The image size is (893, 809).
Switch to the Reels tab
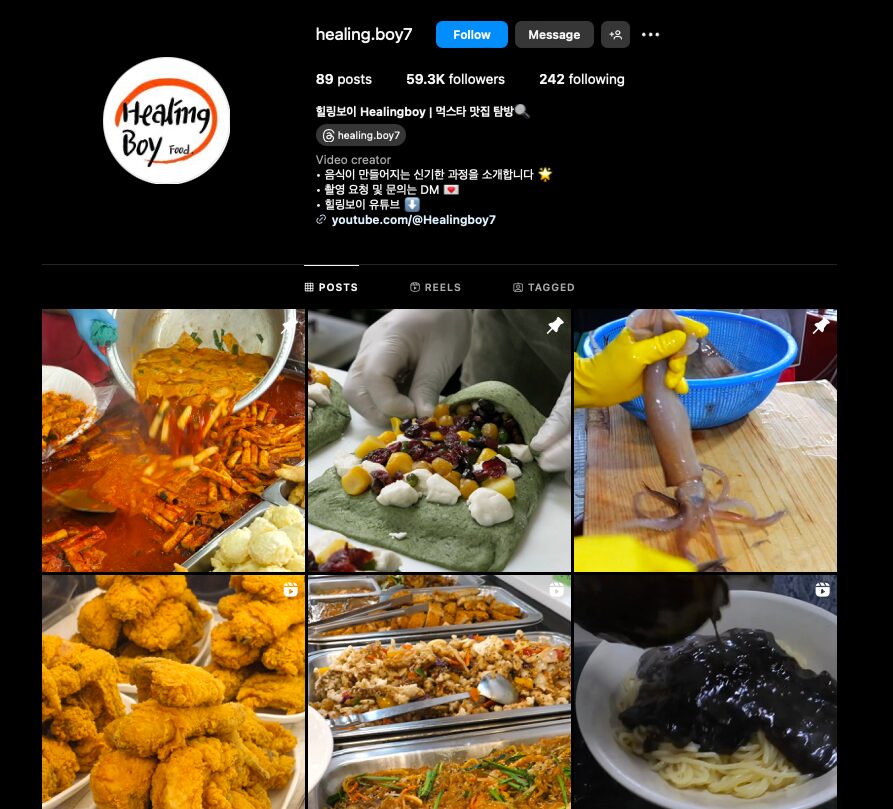pyautogui.click(x=435, y=288)
